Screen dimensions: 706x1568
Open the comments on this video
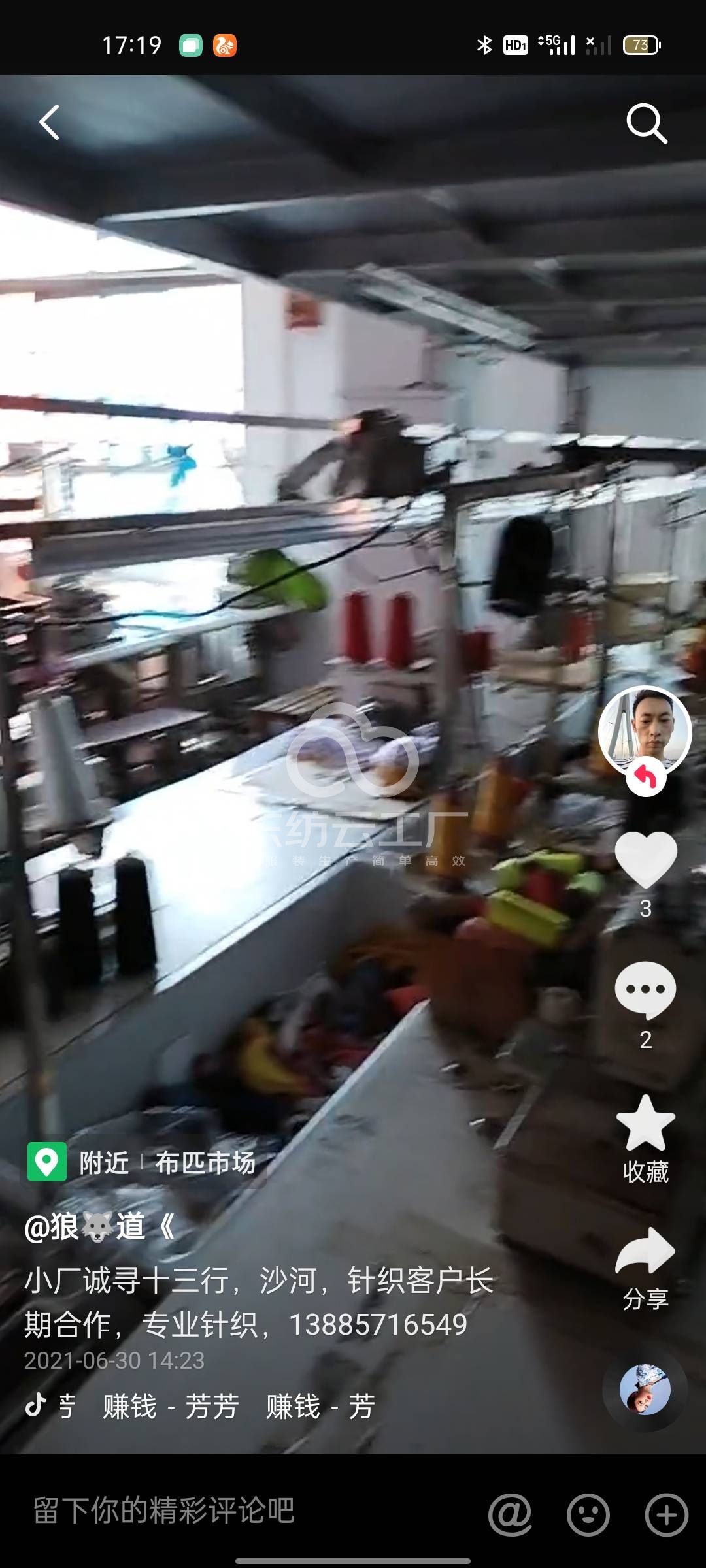[645, 990]
